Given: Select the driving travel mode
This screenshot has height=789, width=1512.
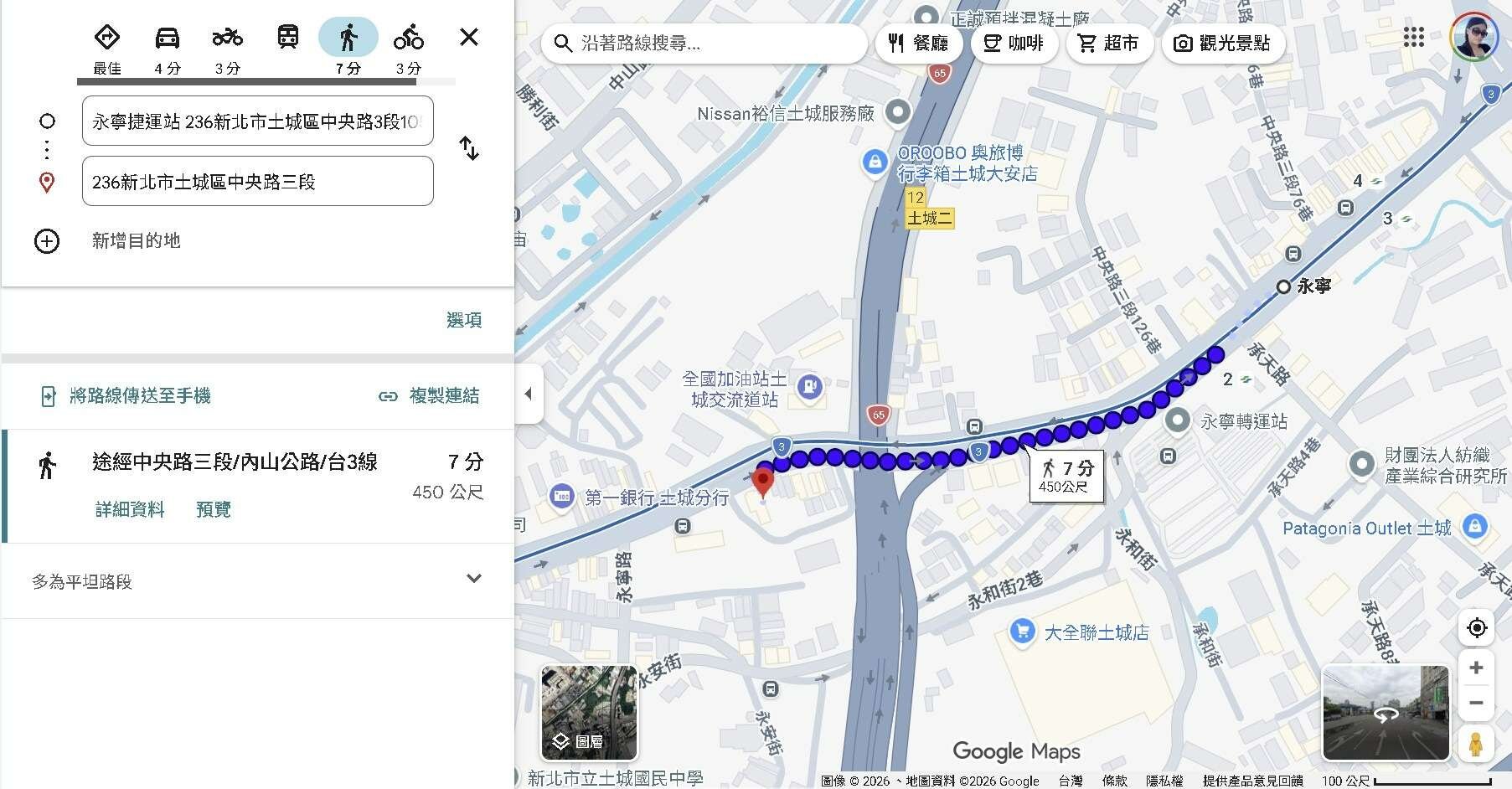Looking at the screenshot, I should coord(168,38).
